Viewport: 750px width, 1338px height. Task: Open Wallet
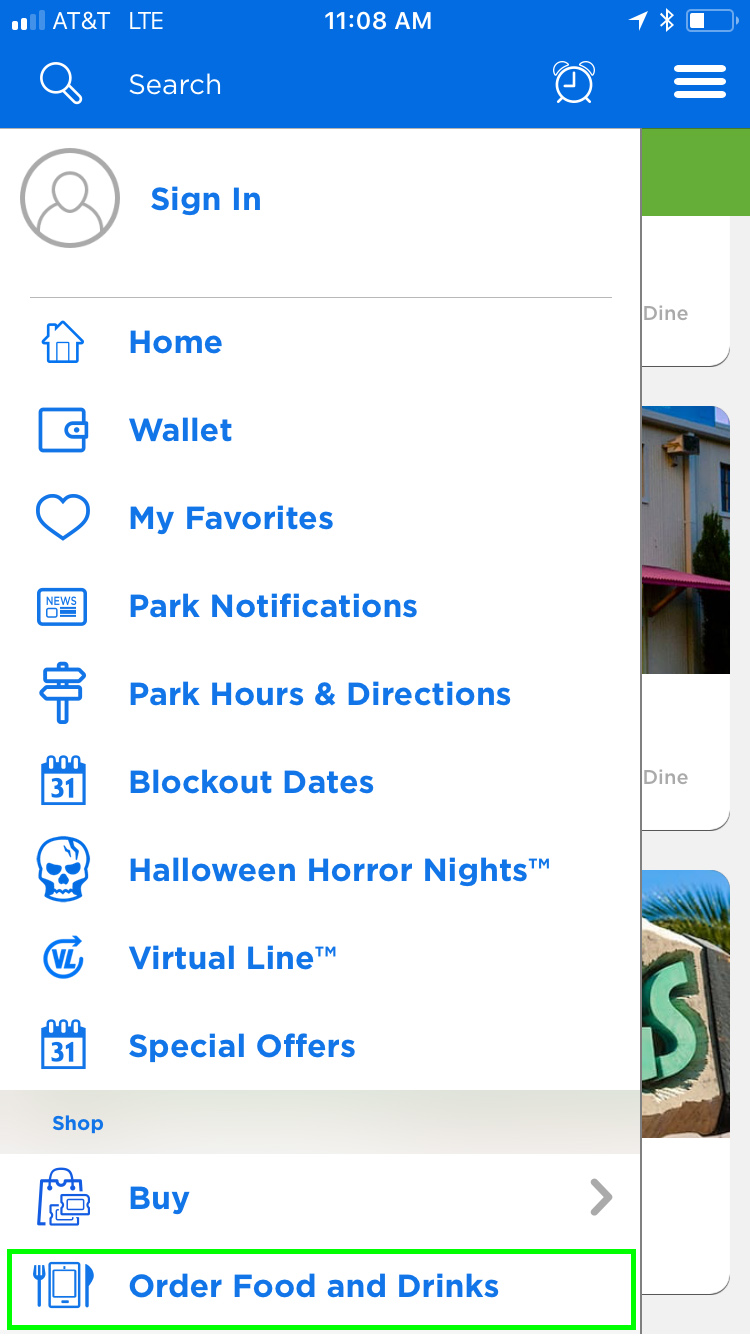pos(180,430)
